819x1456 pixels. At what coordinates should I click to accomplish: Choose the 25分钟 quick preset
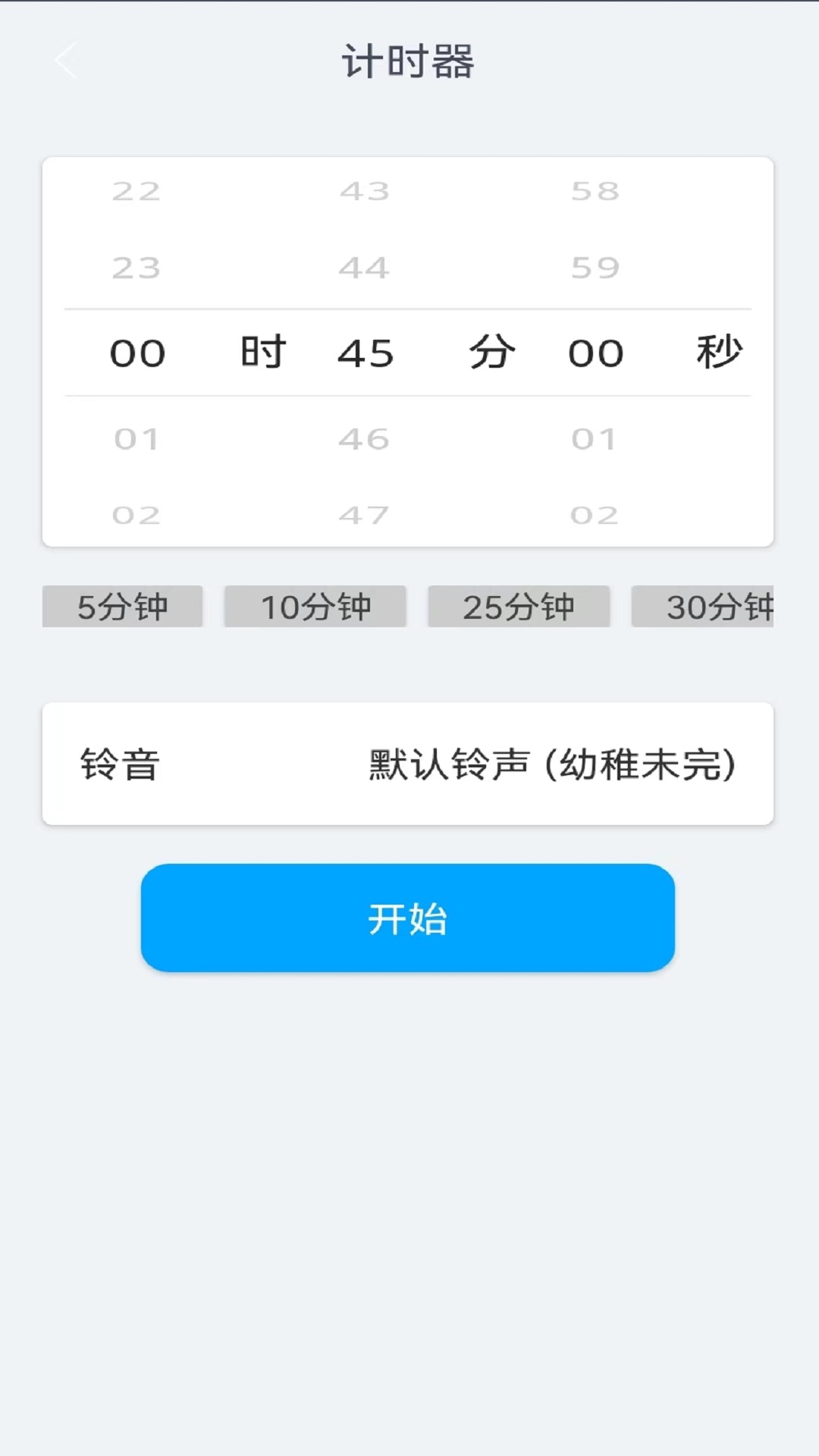(519, 606)
